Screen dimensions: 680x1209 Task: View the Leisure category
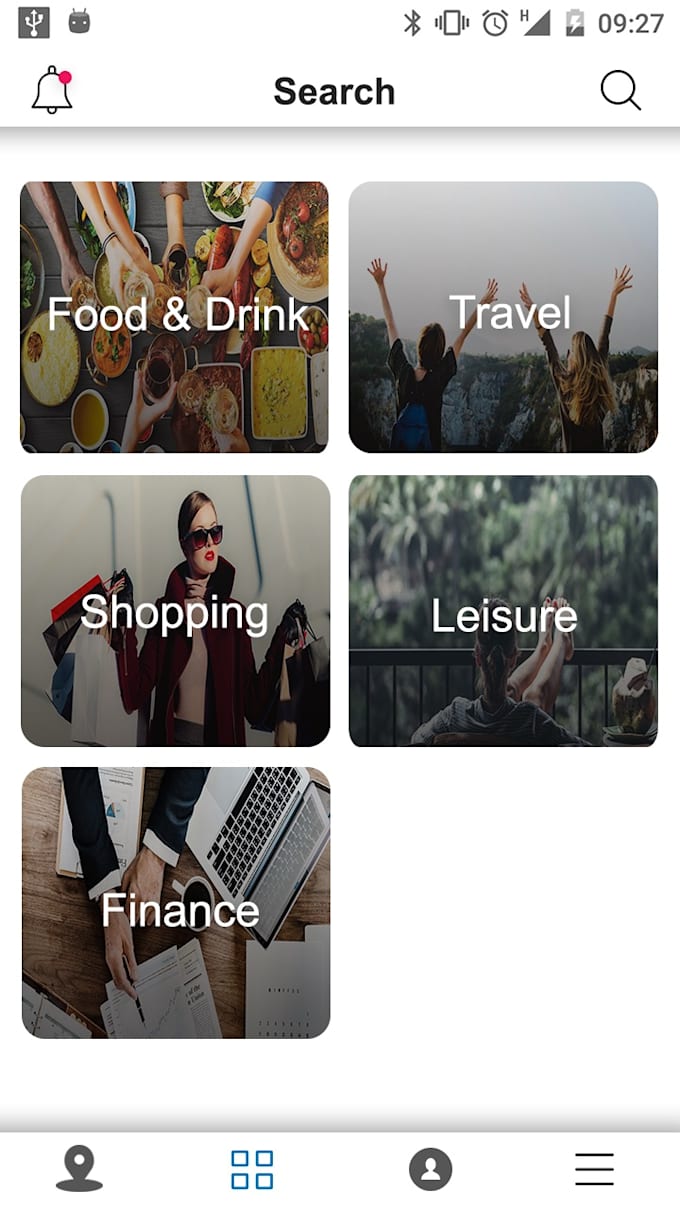pos(503,610)
